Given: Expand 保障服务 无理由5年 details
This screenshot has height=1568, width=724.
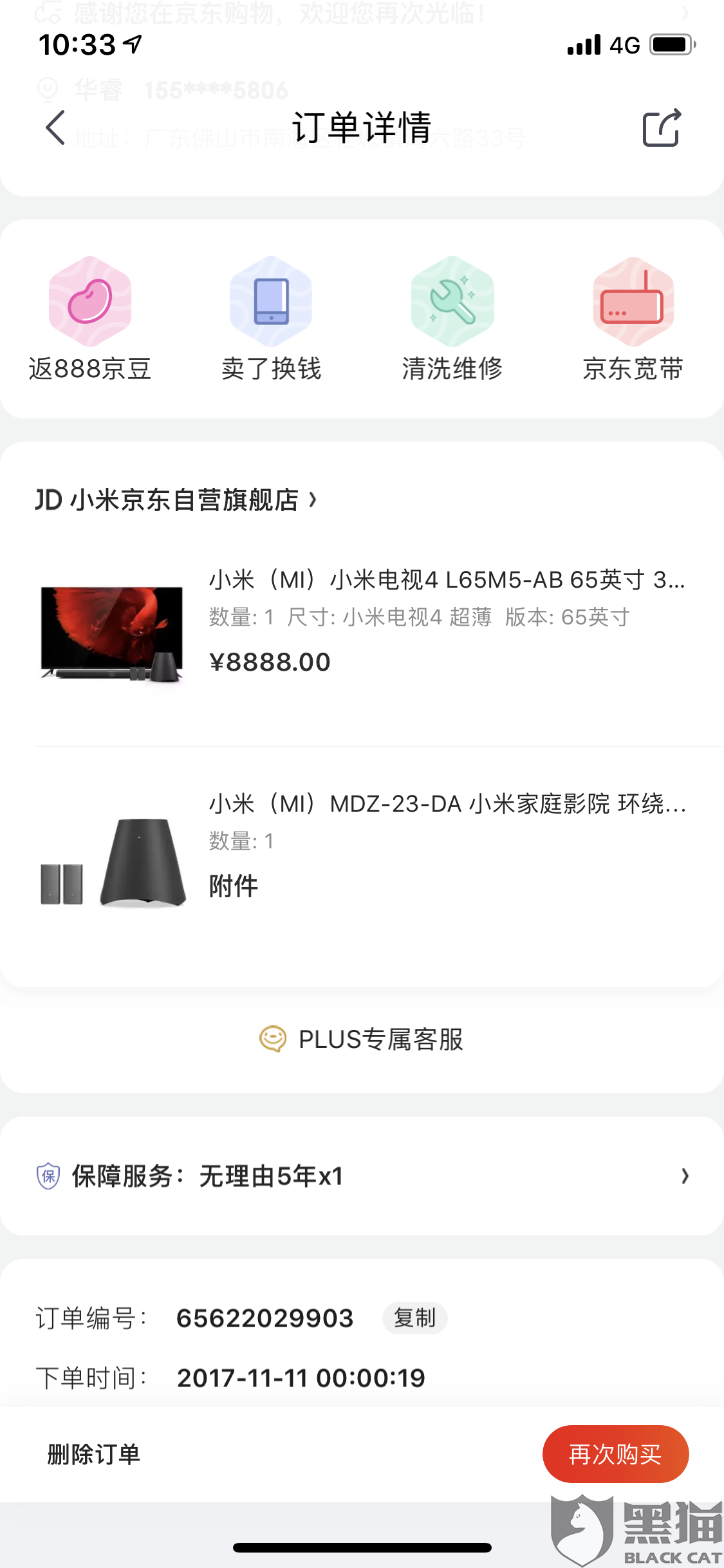Looking at the screenshot, I should click(x=362, y=1176).
